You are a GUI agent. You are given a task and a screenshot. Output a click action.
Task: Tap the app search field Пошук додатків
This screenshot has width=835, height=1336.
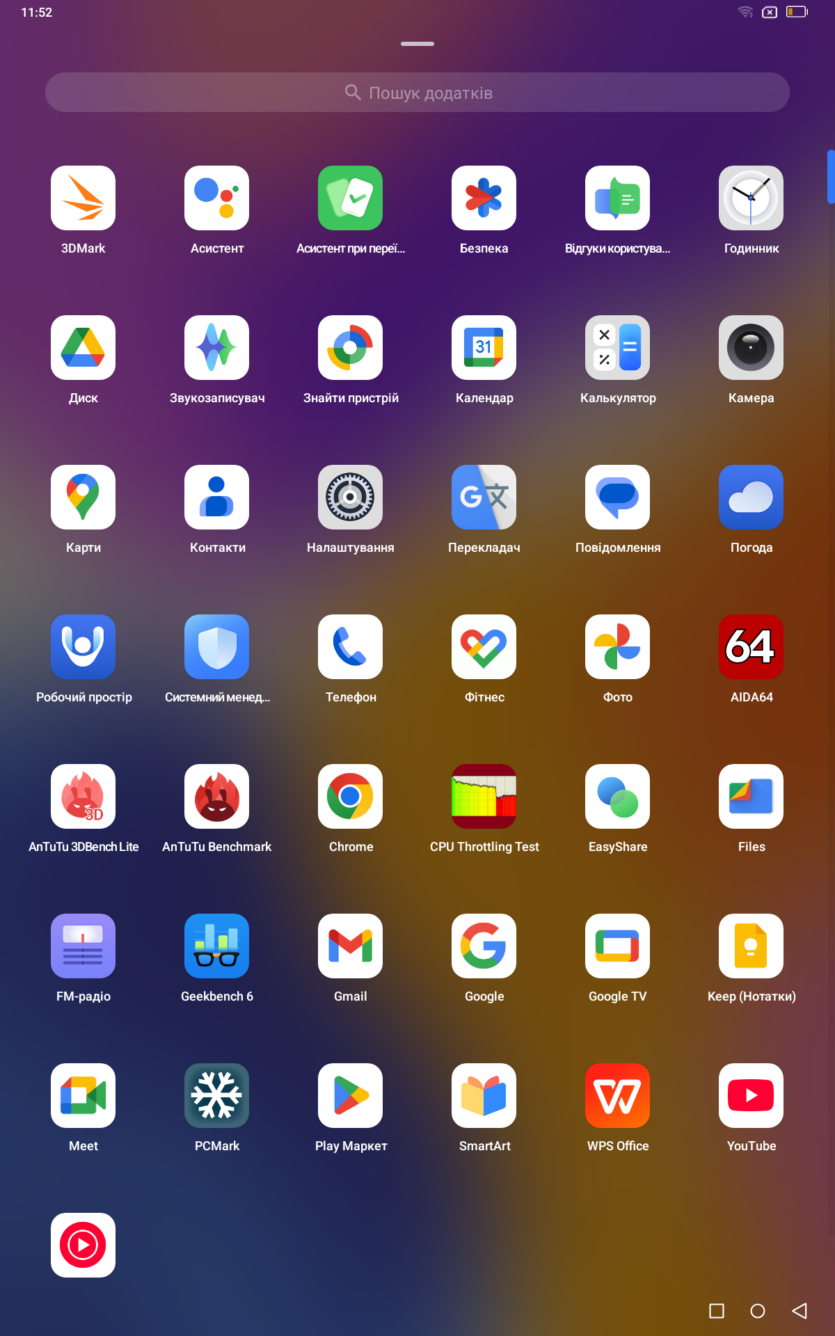point(417,92)
